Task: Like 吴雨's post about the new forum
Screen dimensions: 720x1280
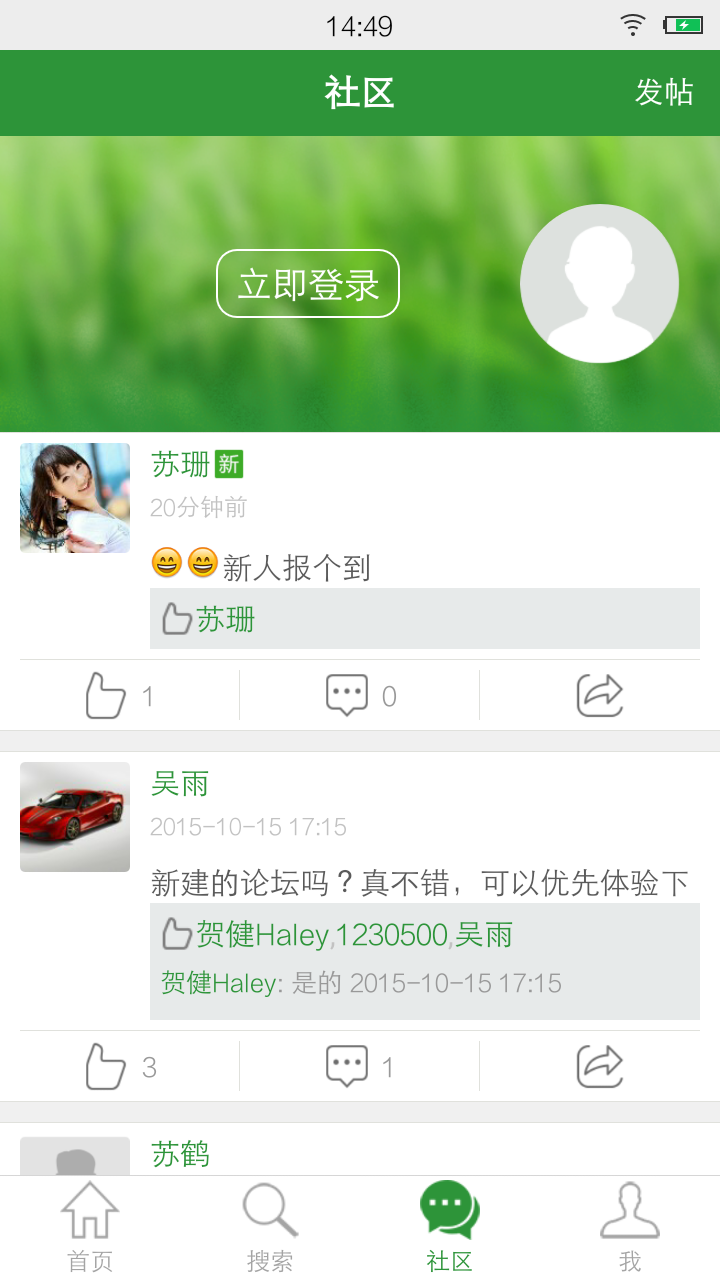Action: coord(120,1066)
